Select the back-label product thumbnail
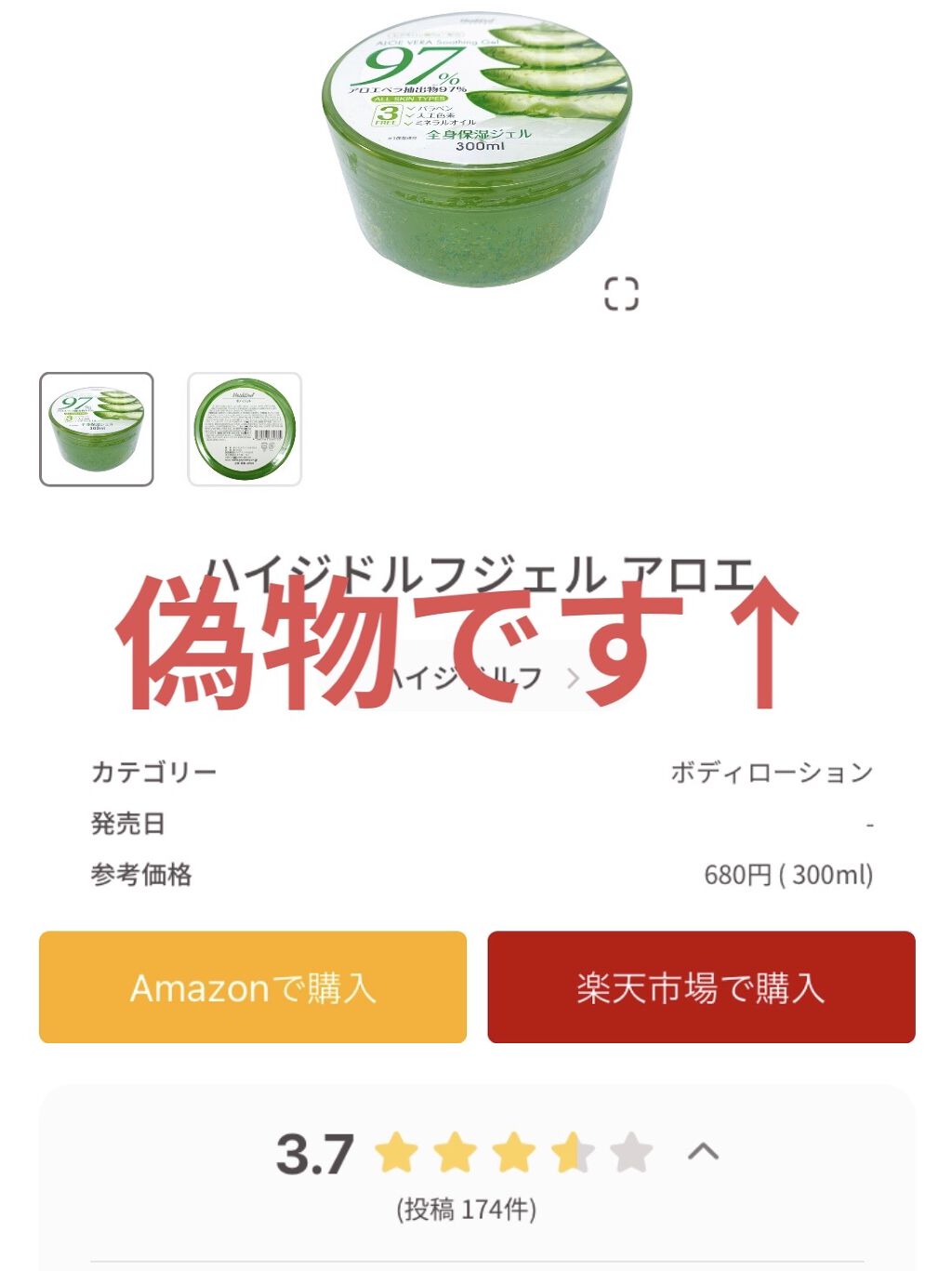 pyautogui.click(x=246, y=429)
